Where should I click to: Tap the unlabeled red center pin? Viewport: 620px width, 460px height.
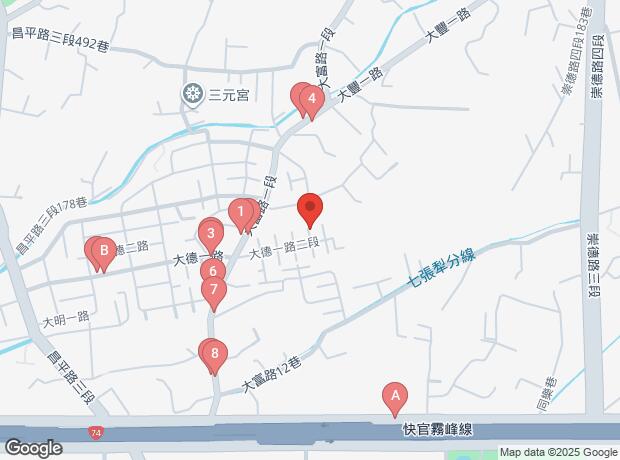(x=310, y=208)
